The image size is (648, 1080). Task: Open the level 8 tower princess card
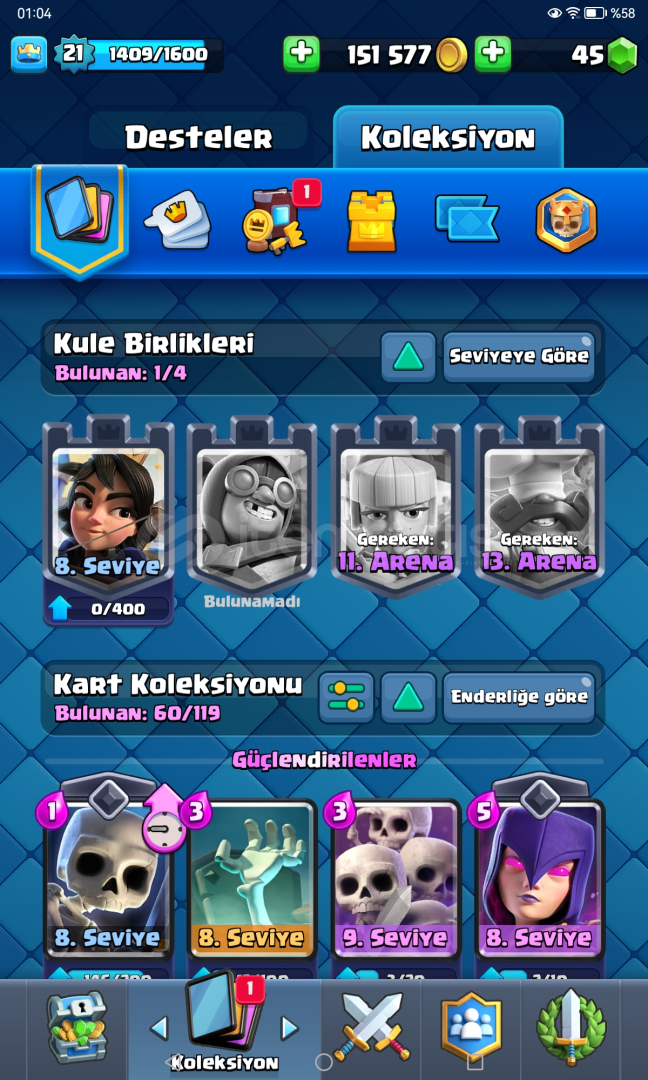tap(108, 520)
